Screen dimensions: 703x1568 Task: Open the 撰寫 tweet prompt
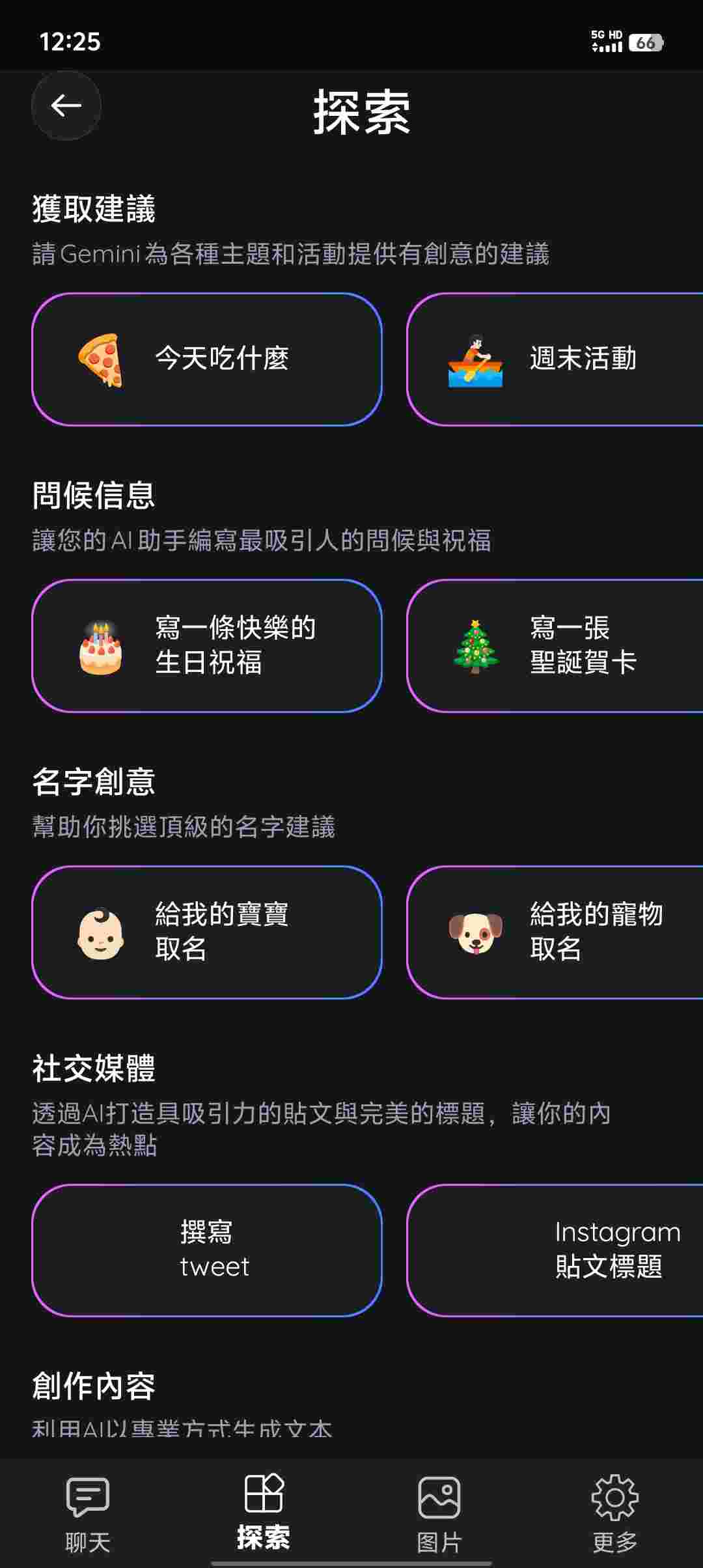(x=206, y=1250)
